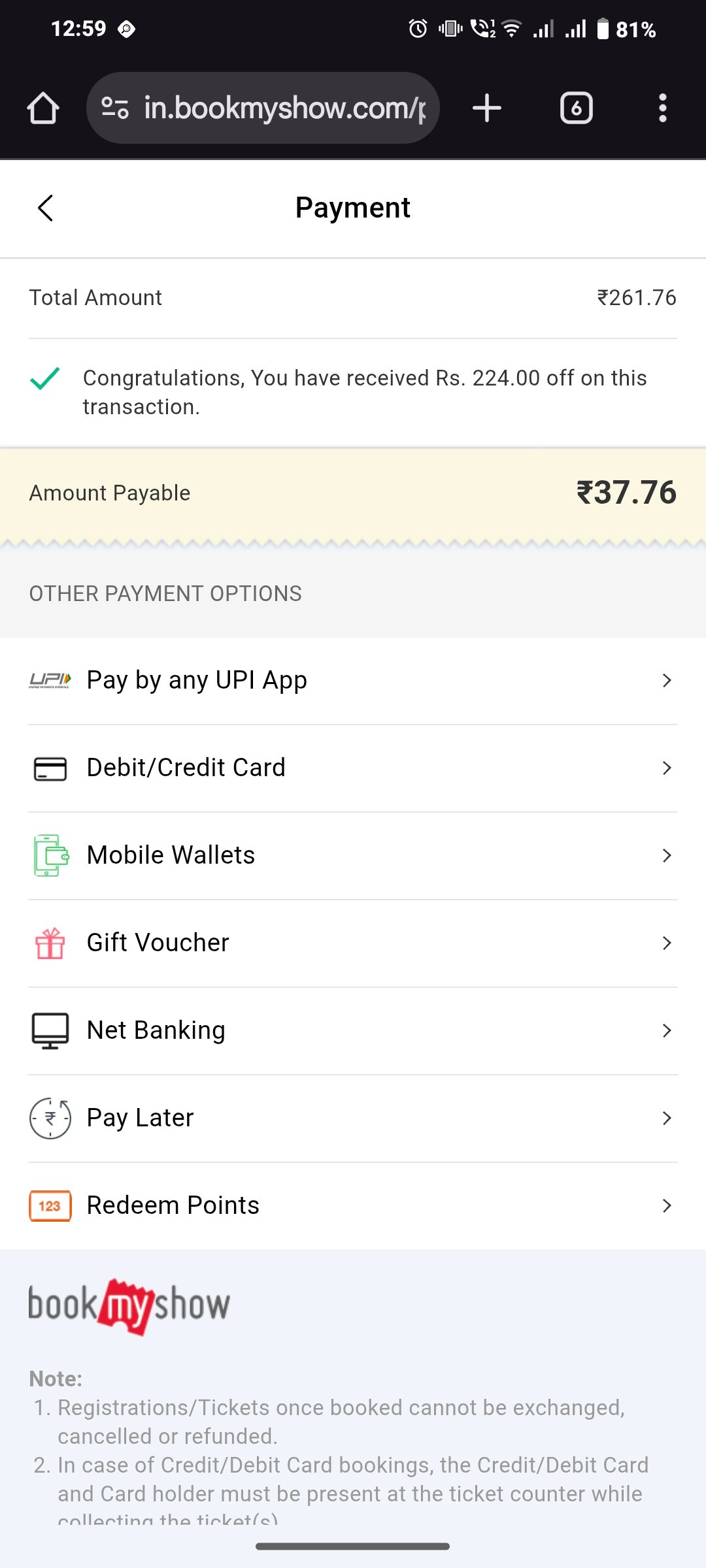Pay using a Gift Voucher
The height and width of the screenshot is (1568, 706).
click(x=353, y=943)
